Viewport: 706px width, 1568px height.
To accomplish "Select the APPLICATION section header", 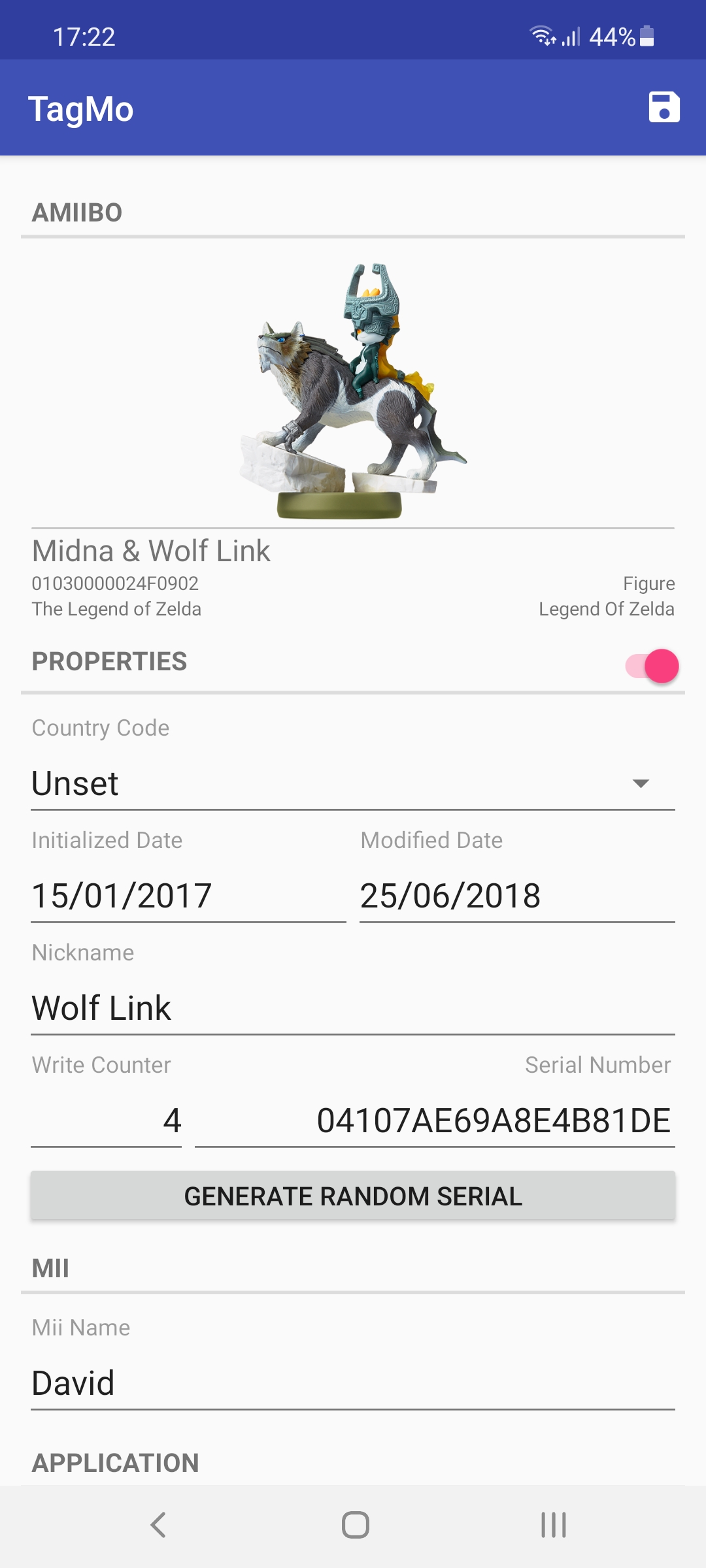I will click(114, 1462).
